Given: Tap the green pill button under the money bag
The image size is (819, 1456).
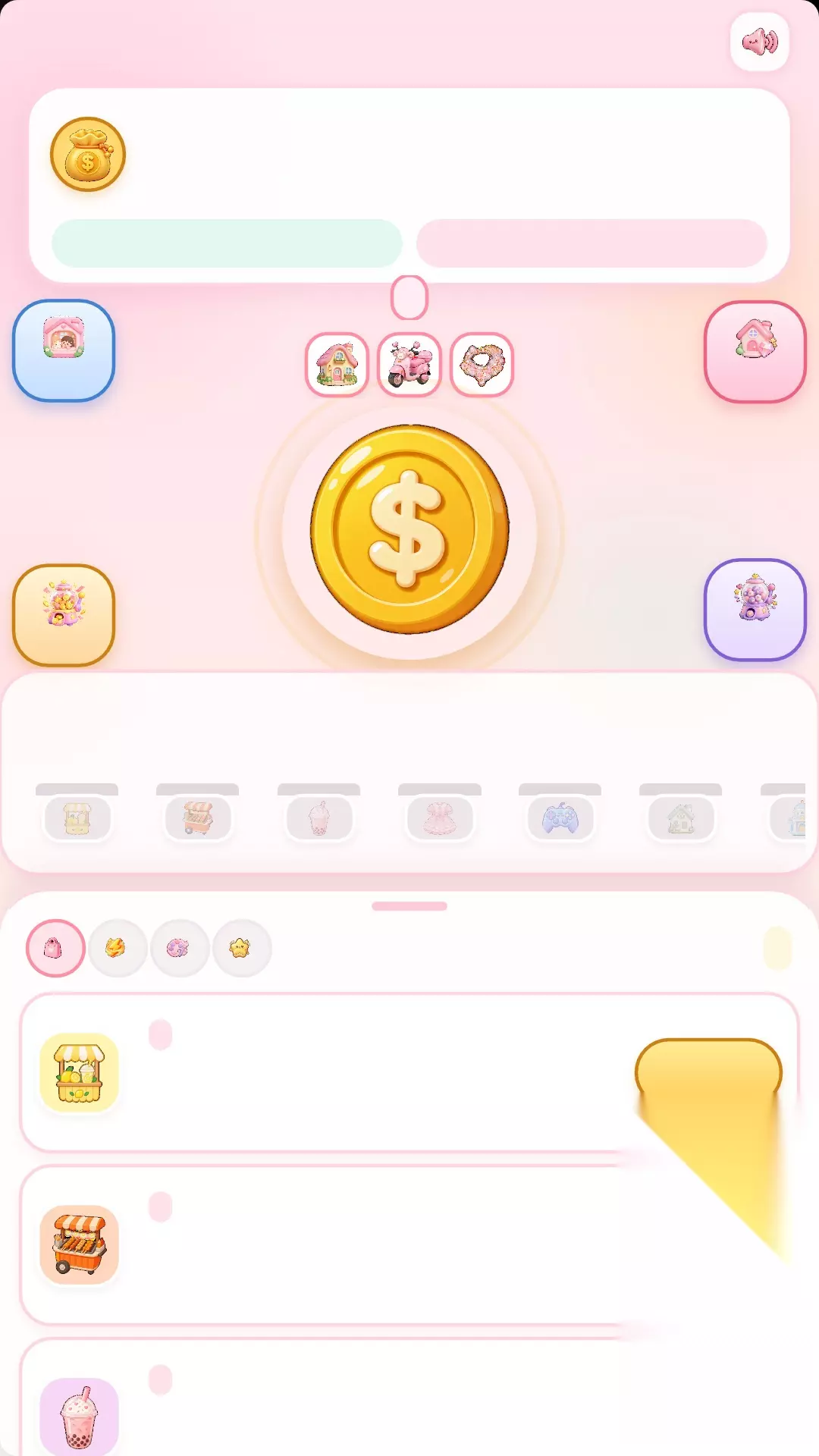Looking at the screenshot, I should tap(227, 243).
